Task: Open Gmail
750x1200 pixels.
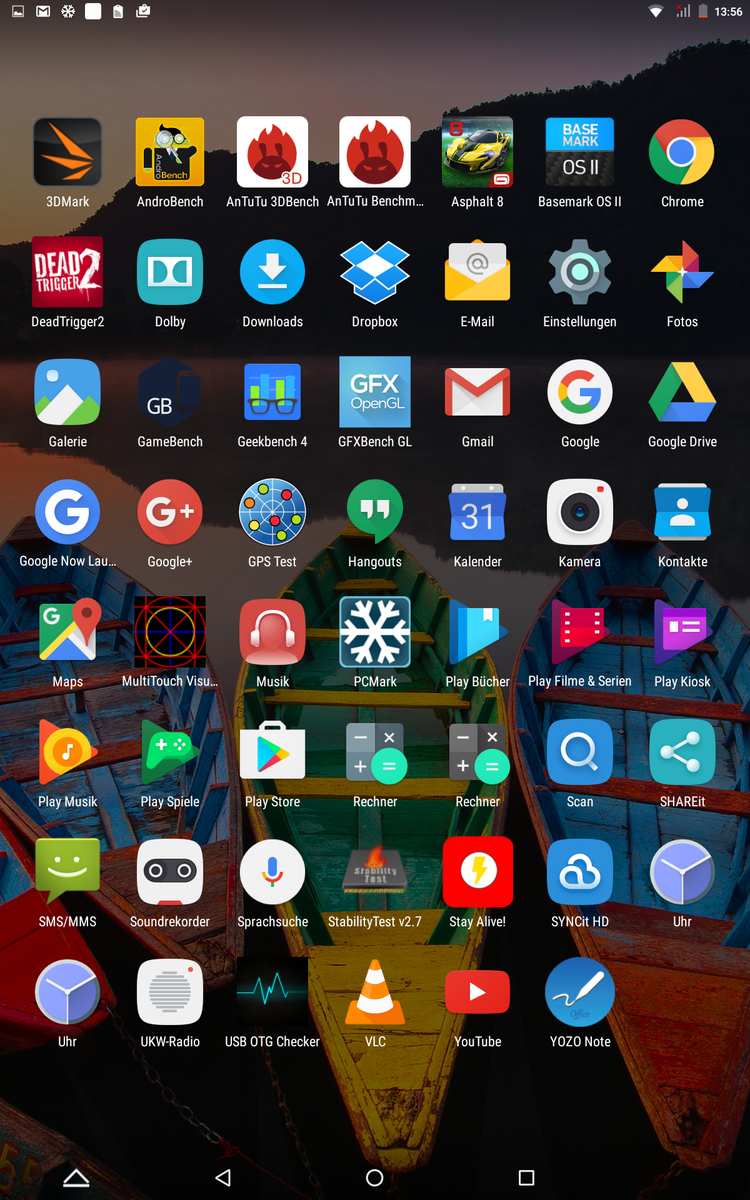Action: click(478, 393)
